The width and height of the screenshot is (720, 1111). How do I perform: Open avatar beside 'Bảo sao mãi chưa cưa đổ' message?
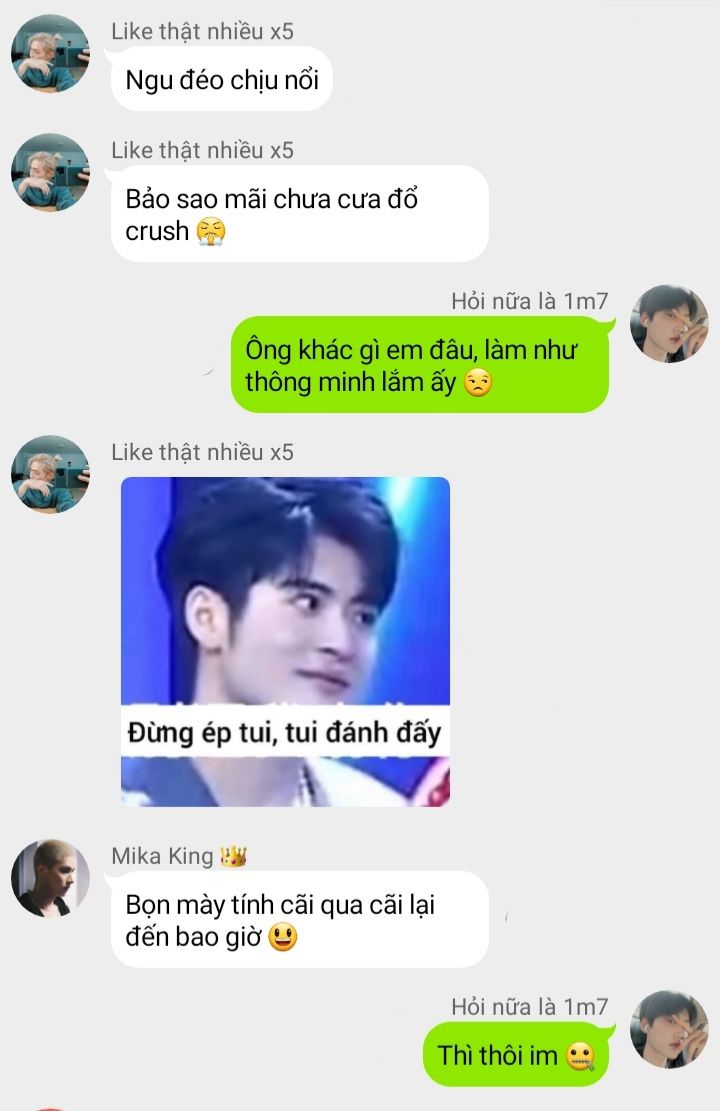50,172
